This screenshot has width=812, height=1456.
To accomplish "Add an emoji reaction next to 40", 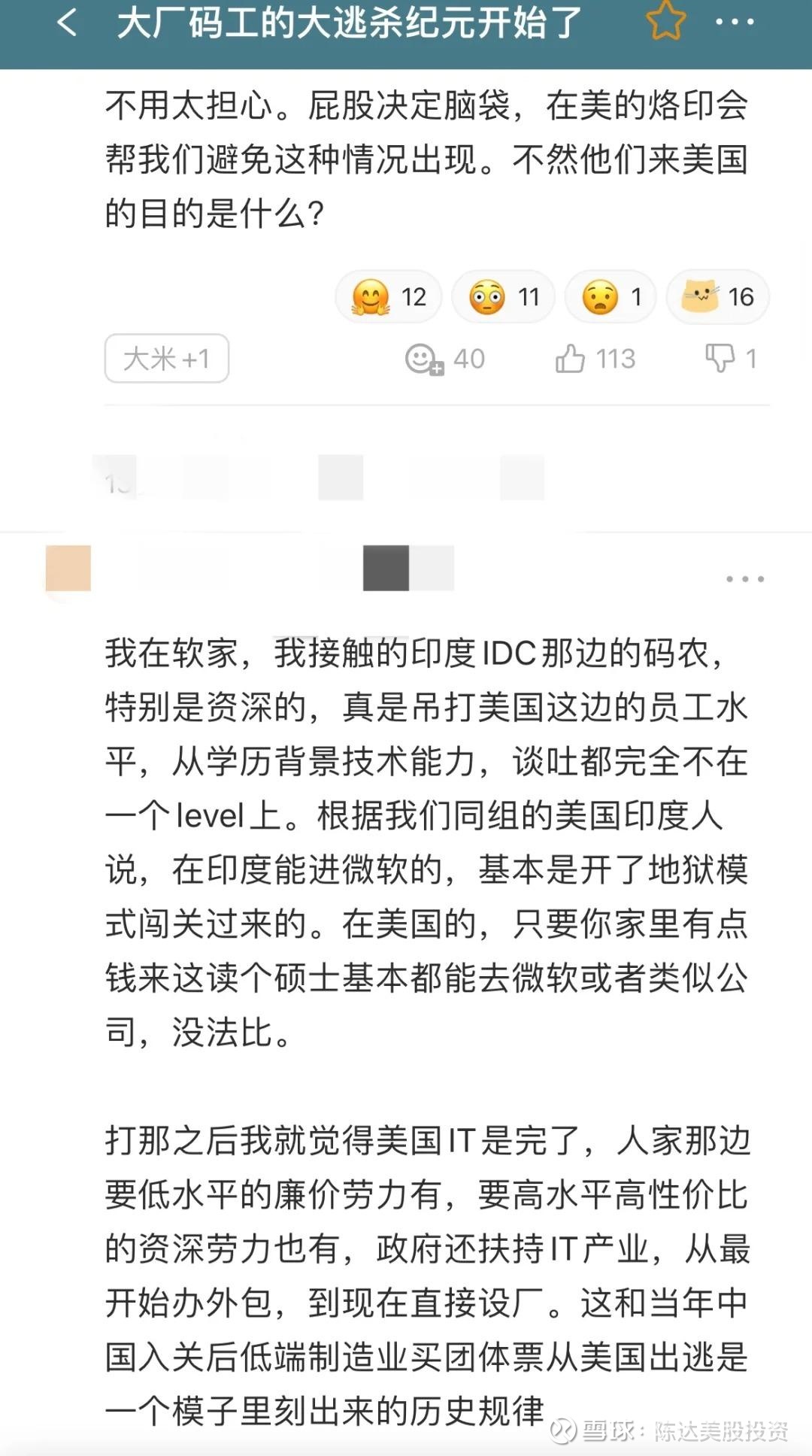I will (424, 359).
